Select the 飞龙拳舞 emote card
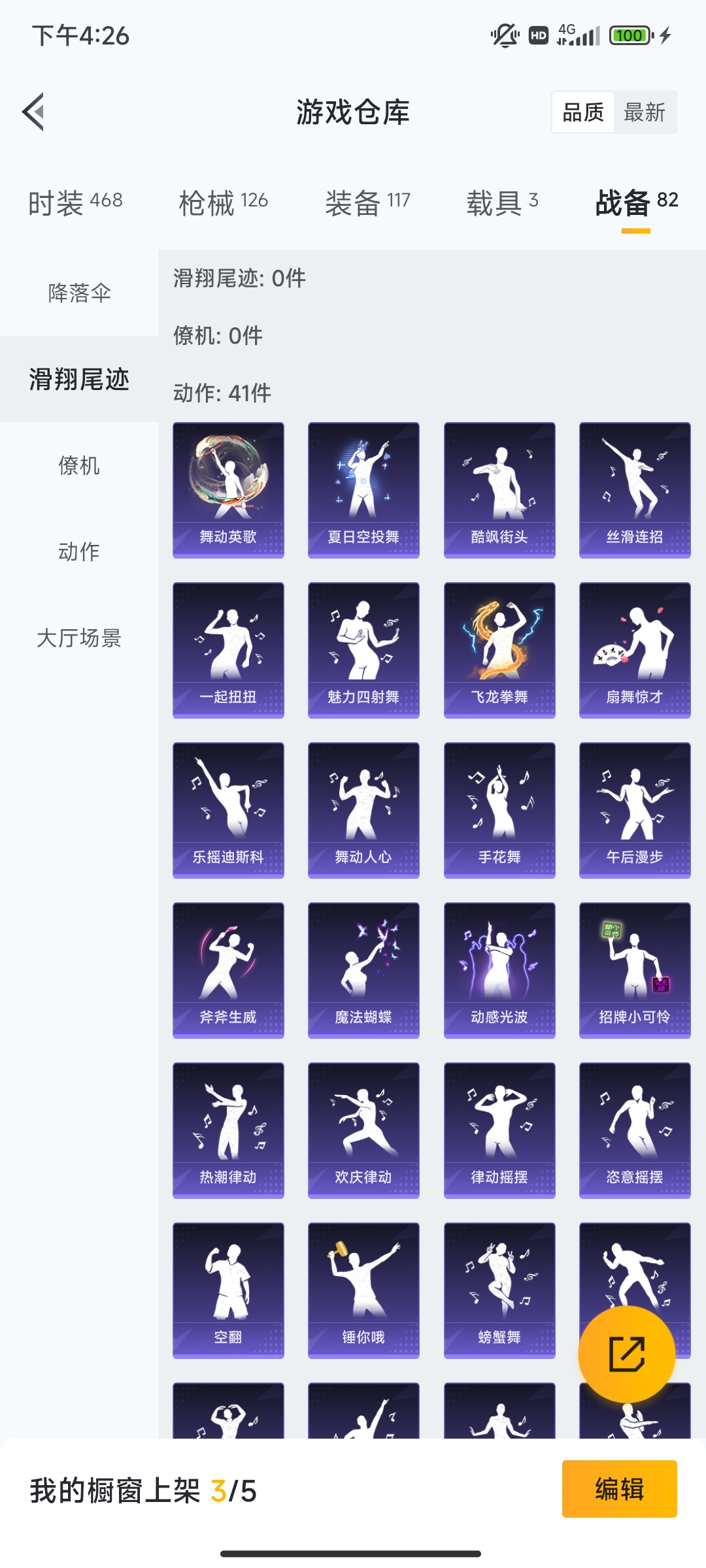706x1568 pixels. tap(499, 649)
